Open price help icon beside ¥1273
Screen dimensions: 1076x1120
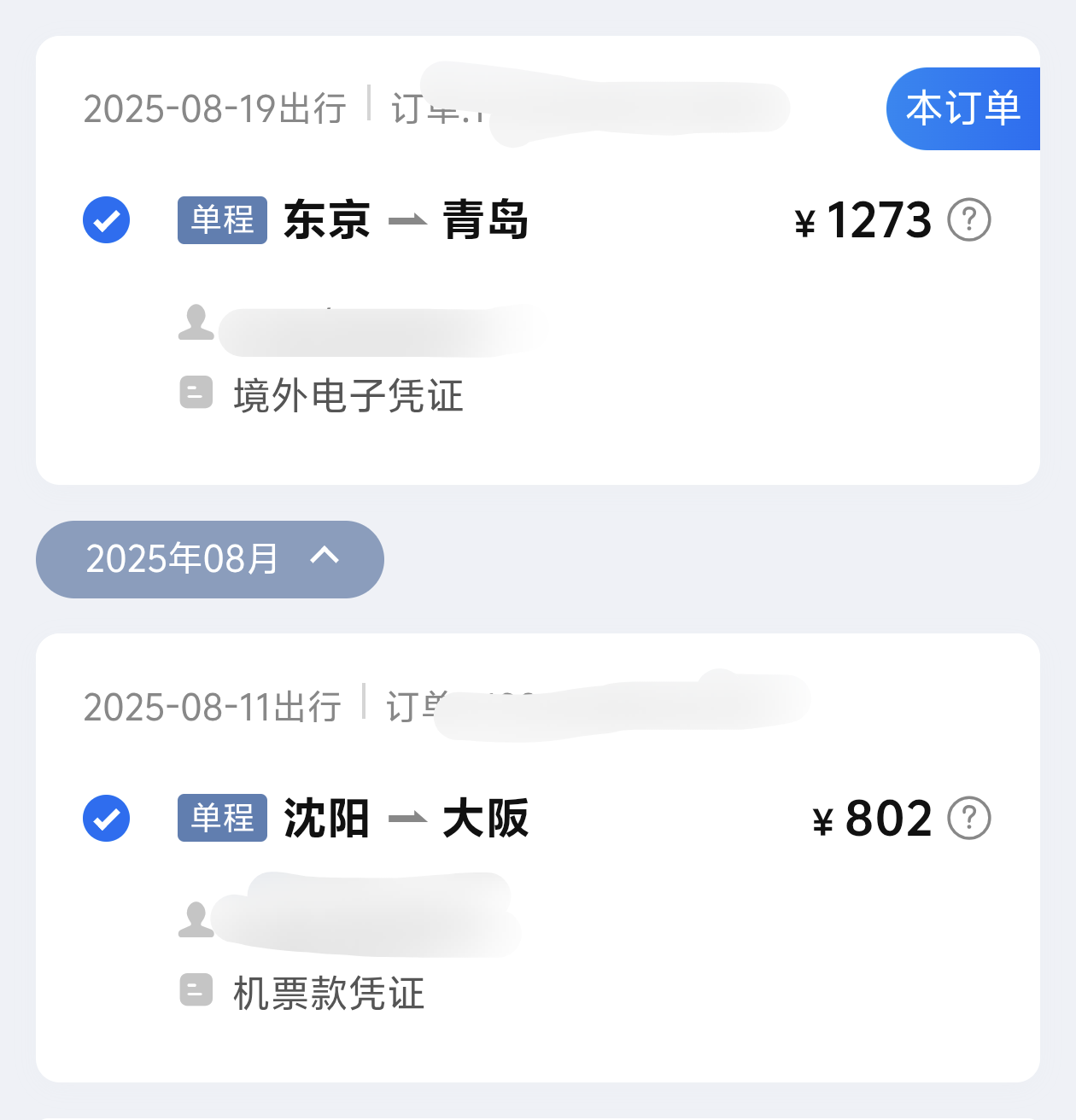(x=969, y=220)
